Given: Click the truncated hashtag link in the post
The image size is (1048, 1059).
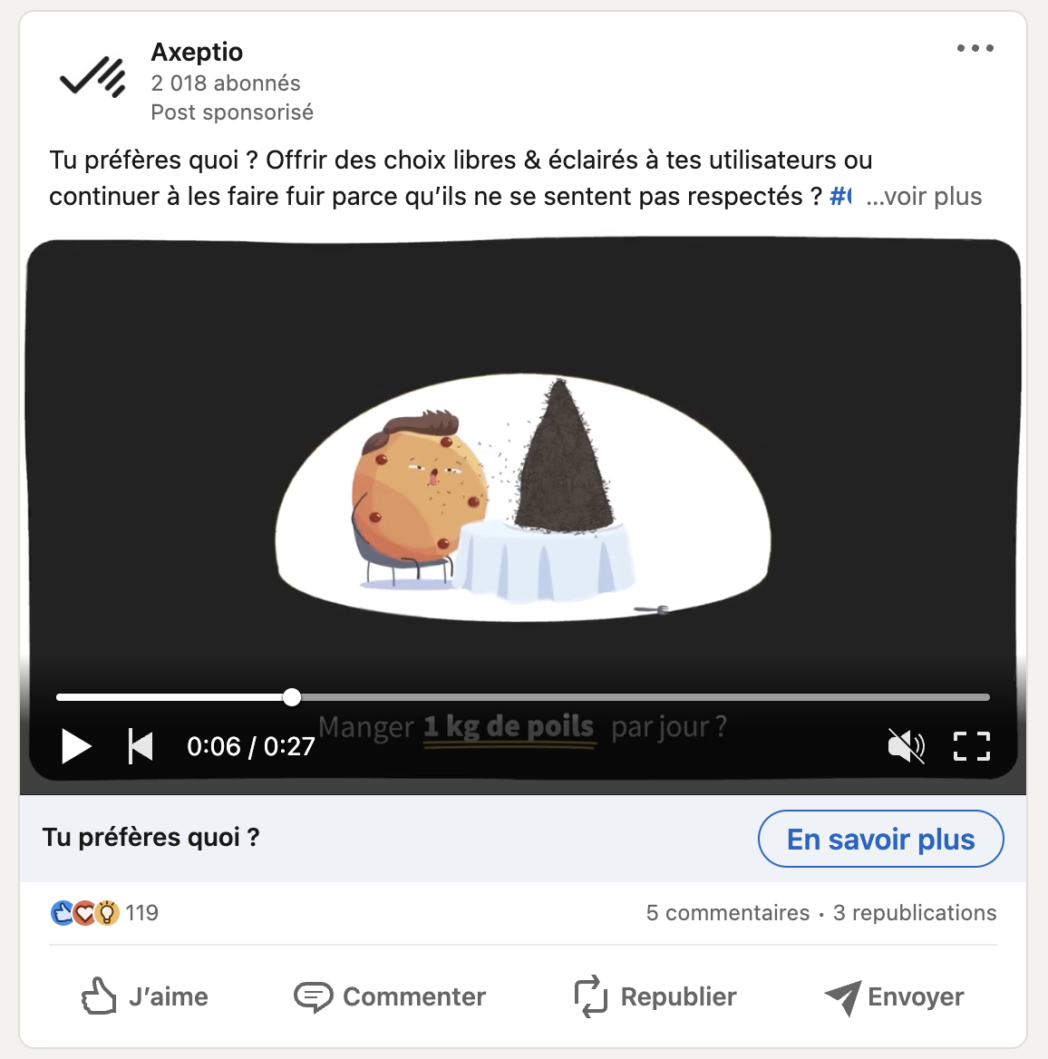Looking at the screenshot, I should point(843,196).
